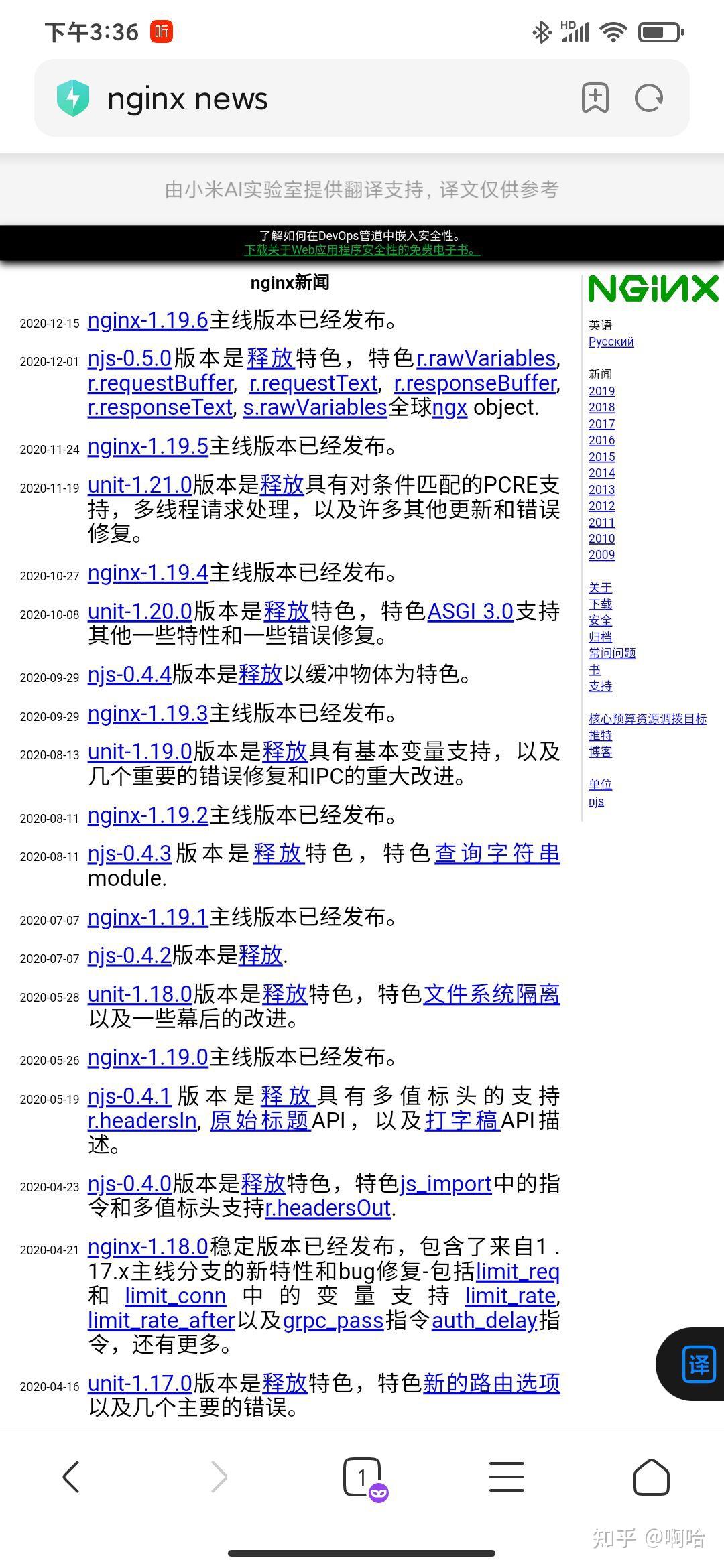Go to the browser home page
The image size is (724, 1568).
[652, 1476]
